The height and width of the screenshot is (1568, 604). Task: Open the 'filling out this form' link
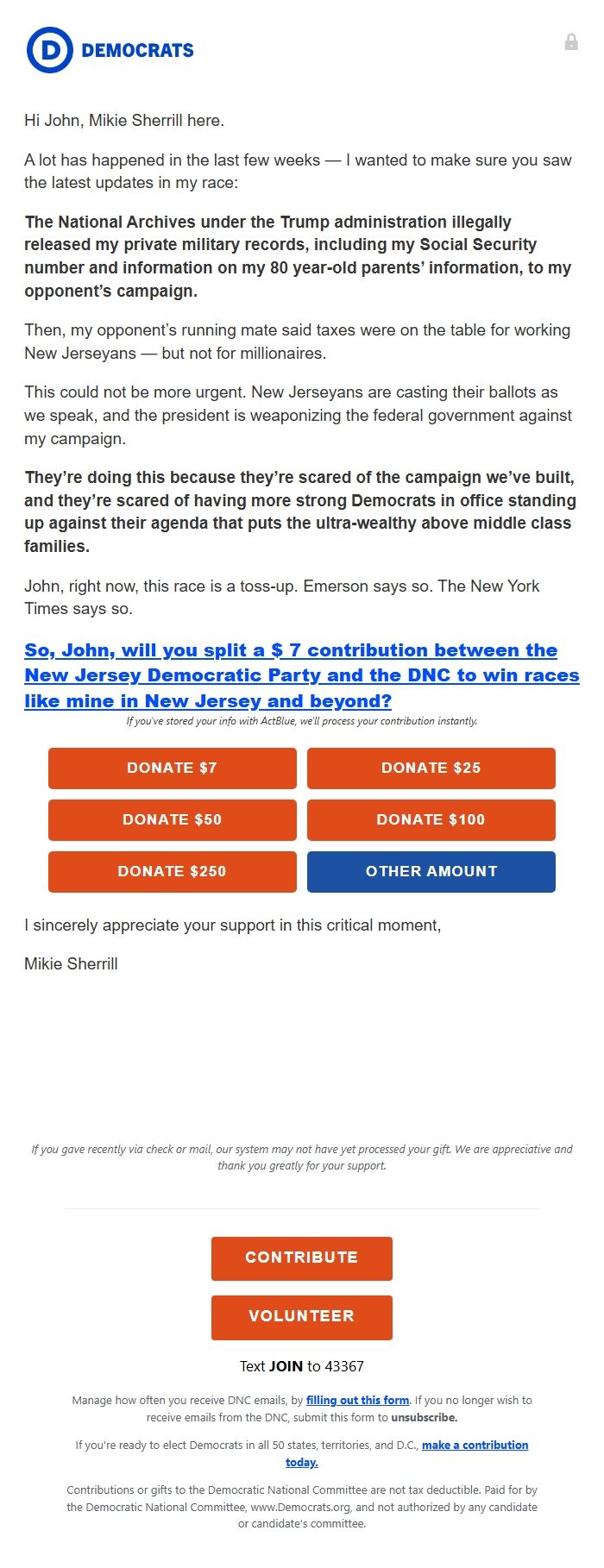pos(357,1400)
